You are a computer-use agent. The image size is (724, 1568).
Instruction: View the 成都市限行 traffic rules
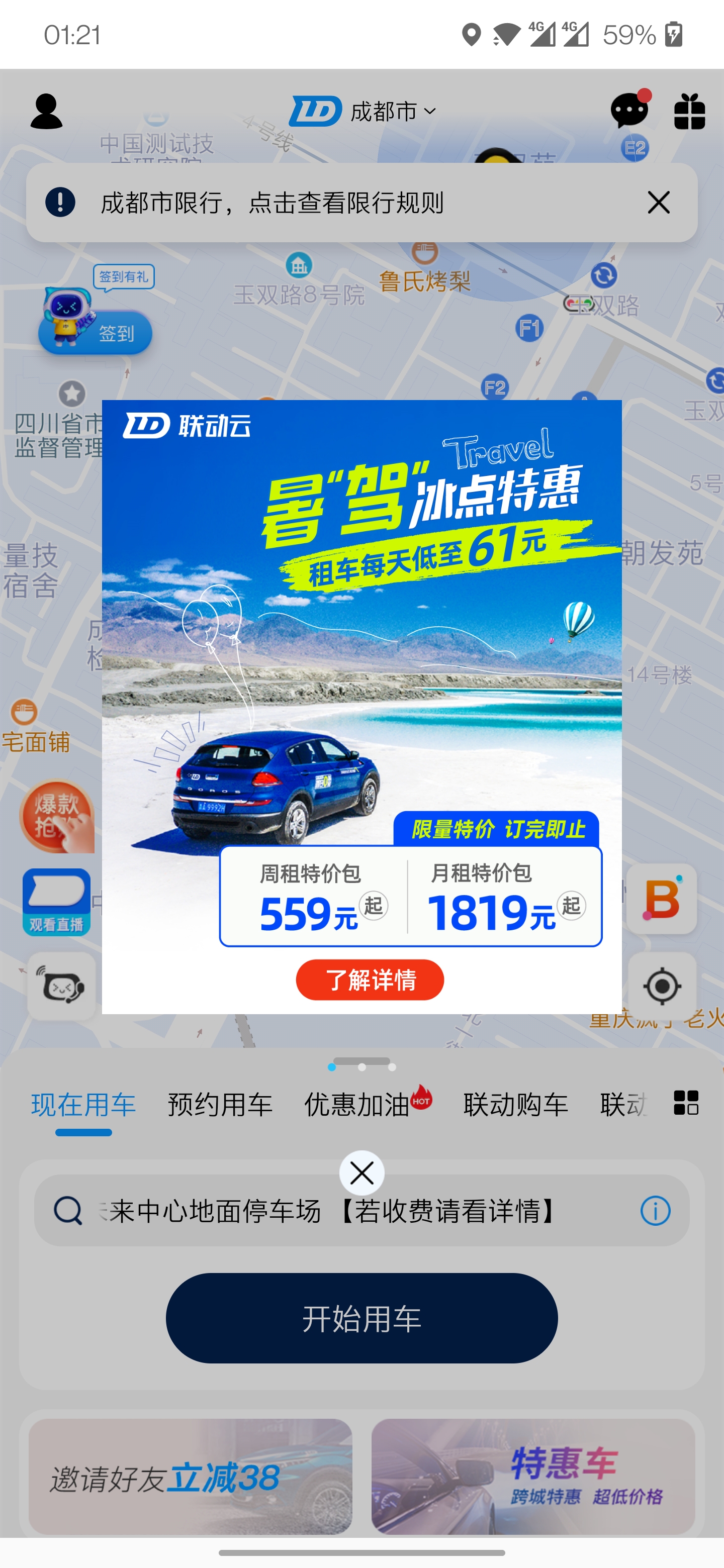[x=272, y=202]
